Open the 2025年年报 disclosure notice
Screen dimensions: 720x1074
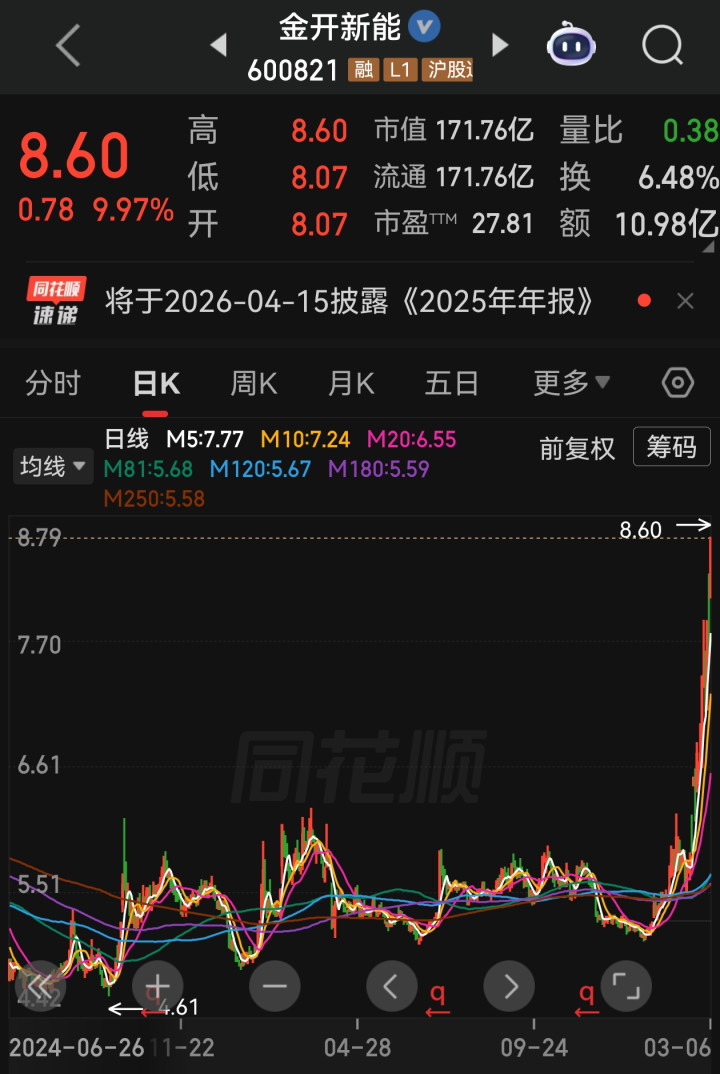tap(349, 301)
